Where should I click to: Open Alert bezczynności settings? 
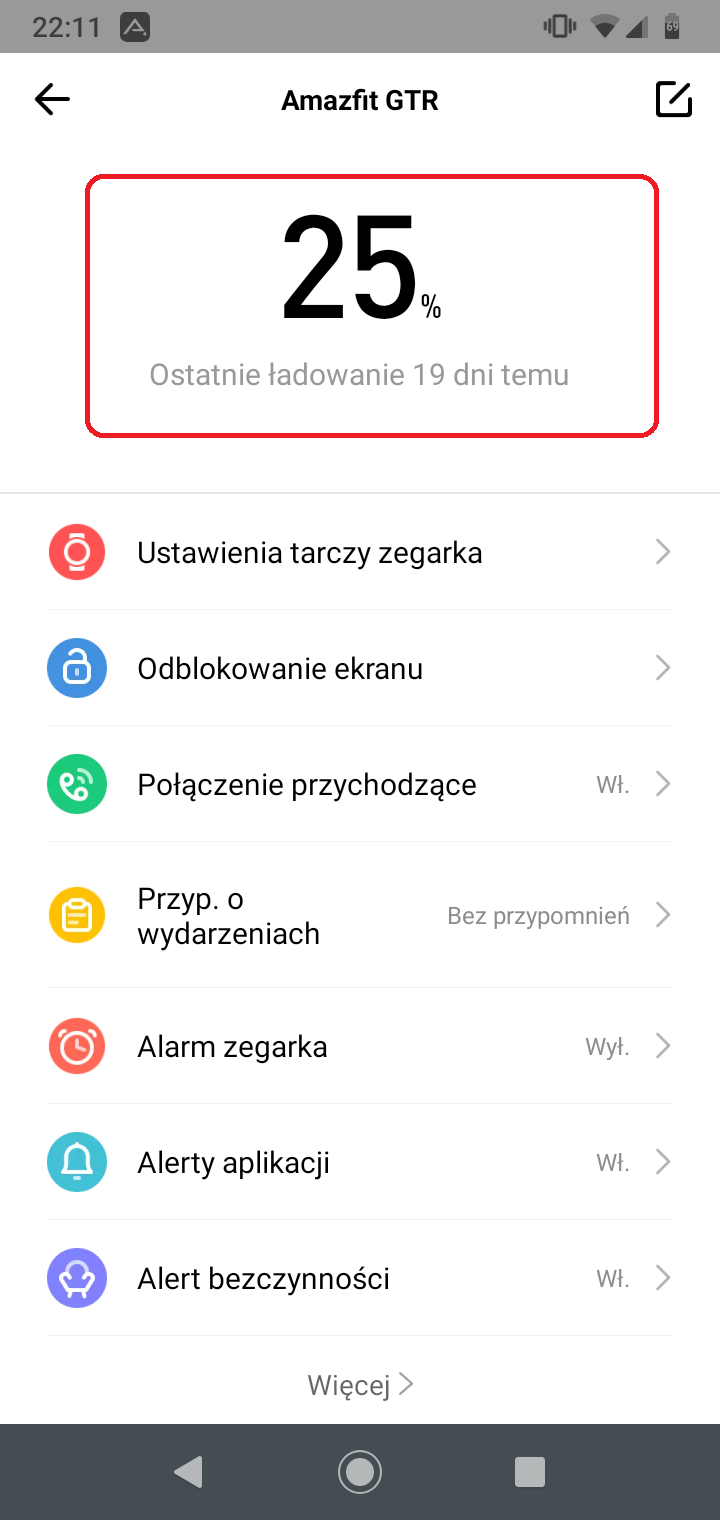(360, 1278)
